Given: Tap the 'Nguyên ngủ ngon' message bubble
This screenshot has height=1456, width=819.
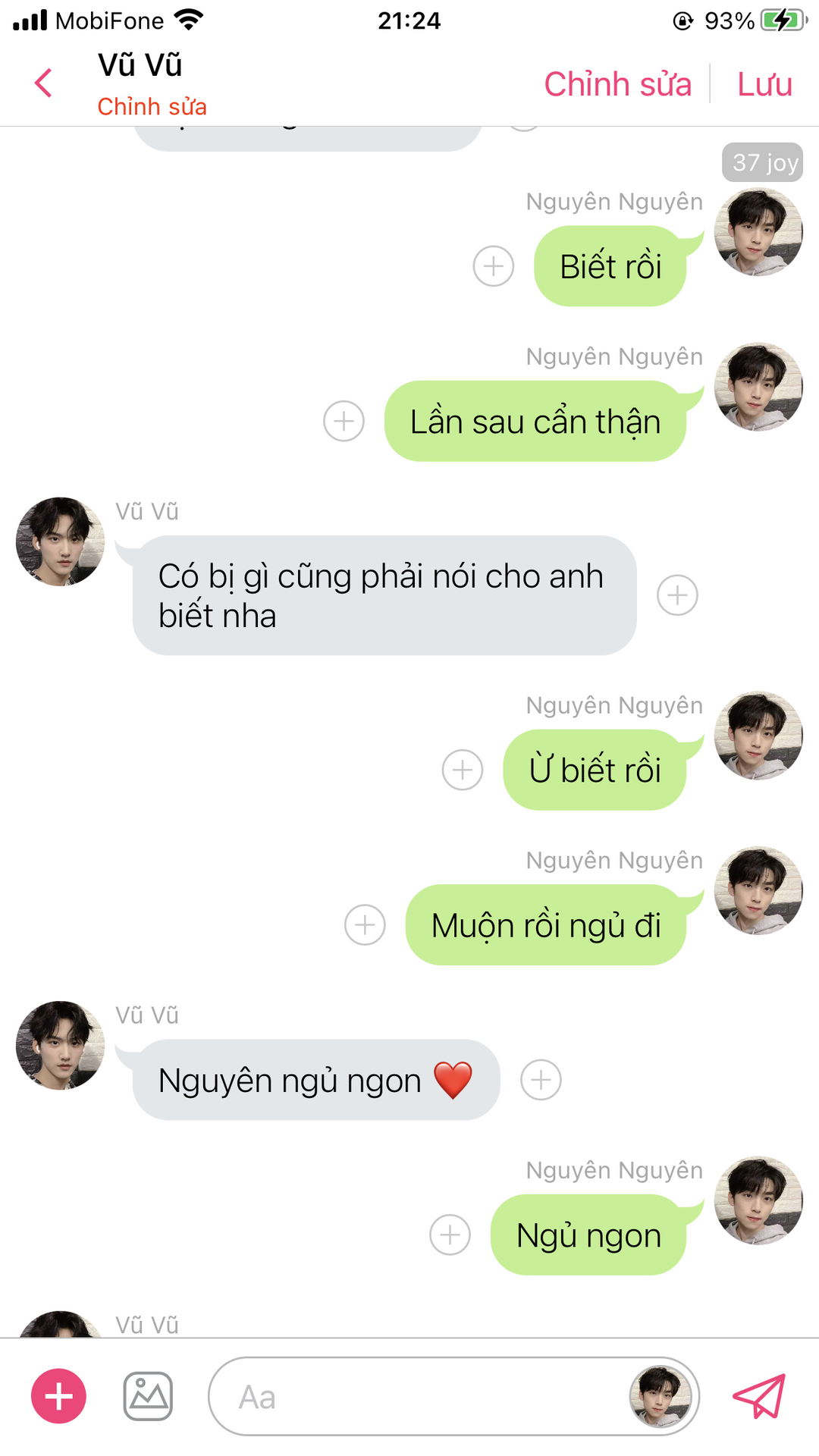Looking at the screenshot, I should pos(316,1080).
